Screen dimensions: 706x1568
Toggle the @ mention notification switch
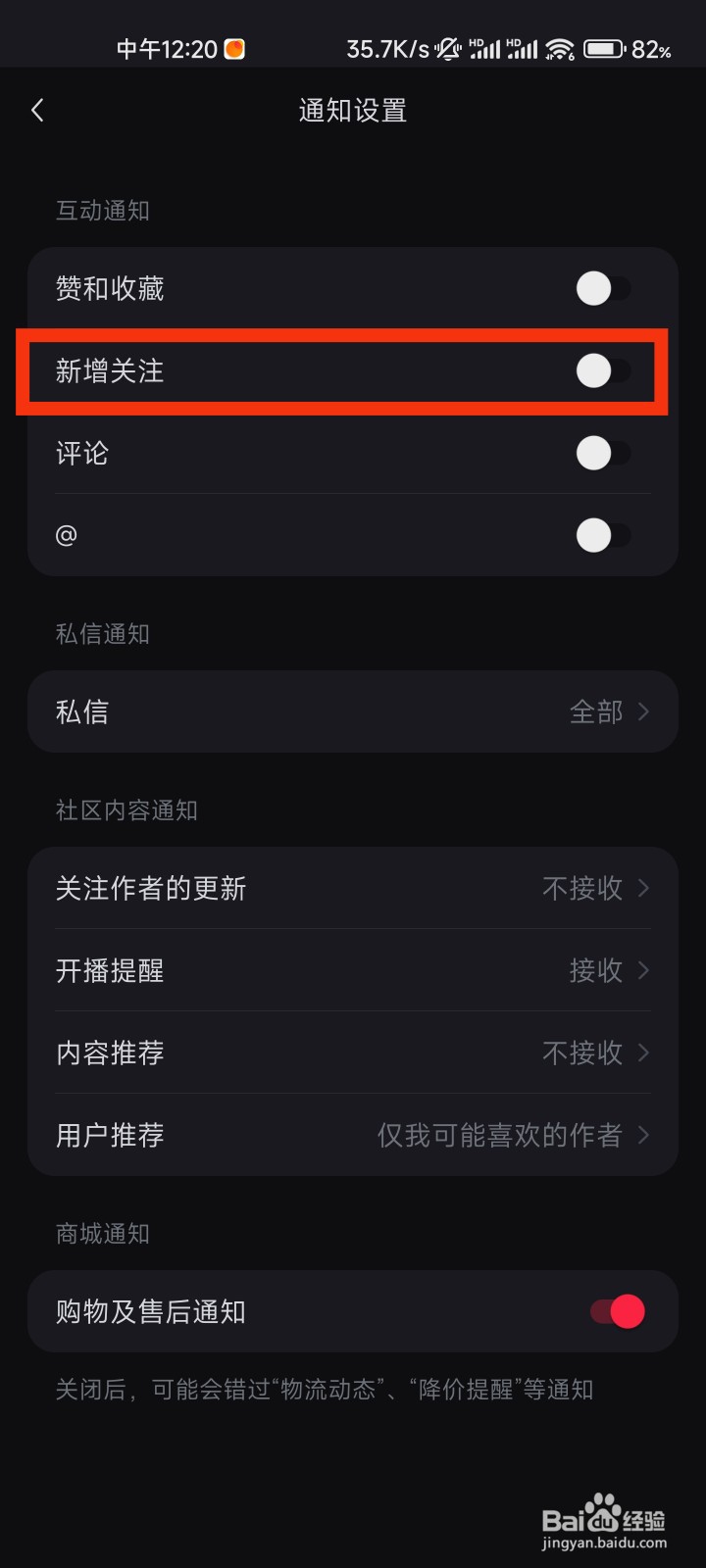604,536
